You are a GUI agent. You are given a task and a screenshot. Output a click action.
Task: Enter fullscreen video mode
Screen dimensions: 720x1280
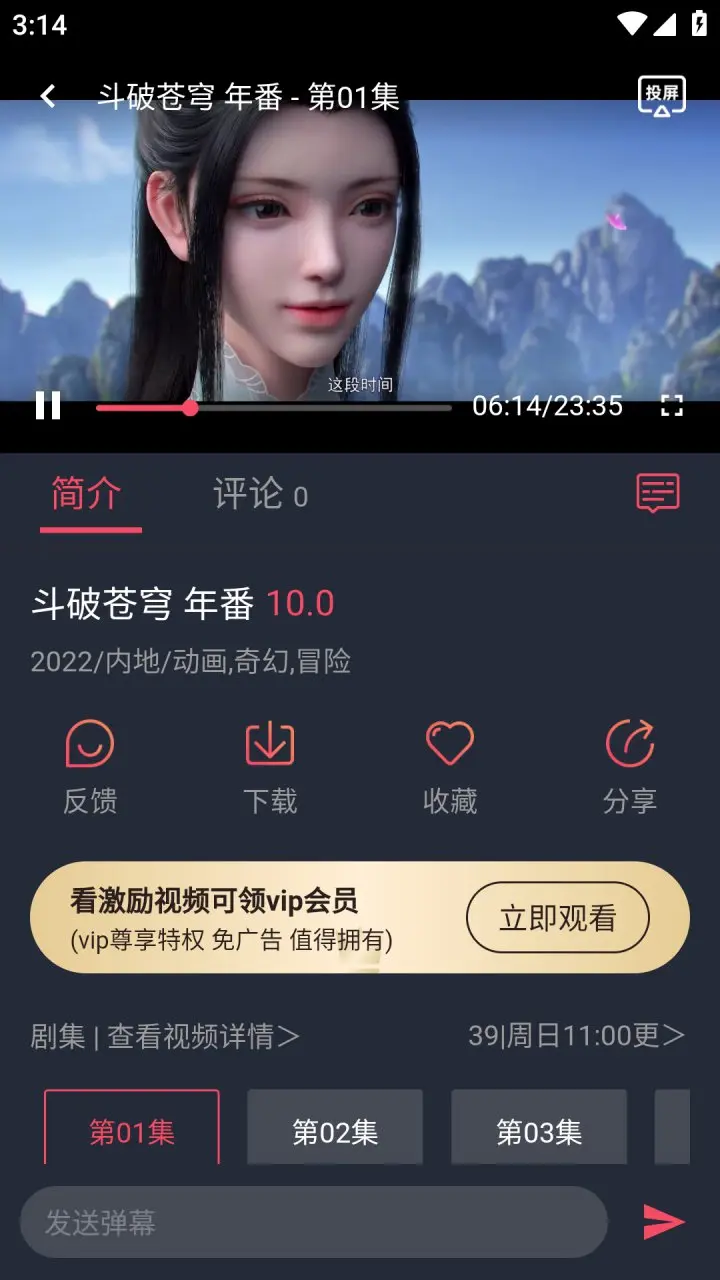pos(672,405)
